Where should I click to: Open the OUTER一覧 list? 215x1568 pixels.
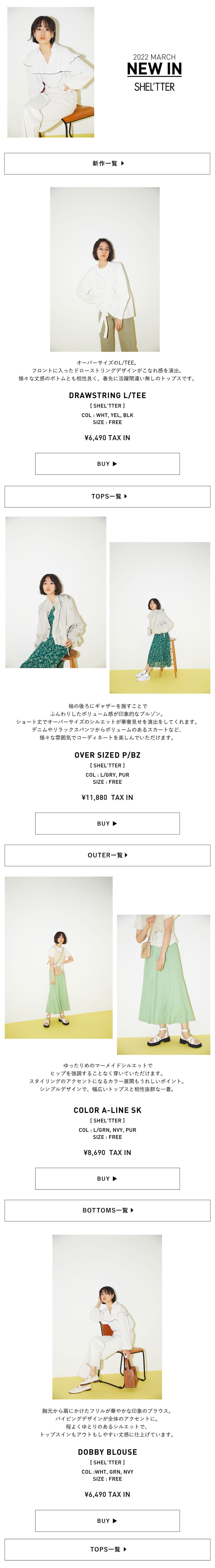coord(107,855)
